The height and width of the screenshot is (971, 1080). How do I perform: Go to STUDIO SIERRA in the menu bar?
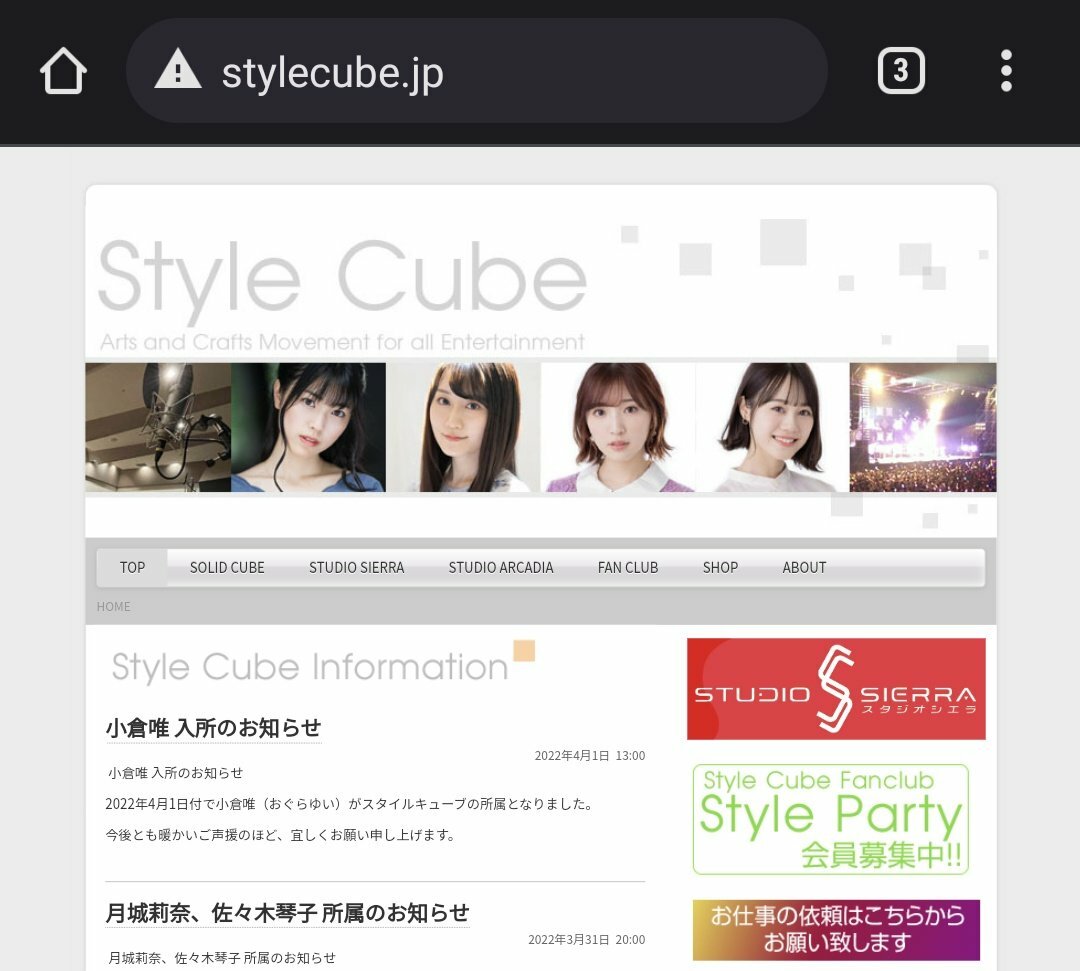click(x=356, y=567)
